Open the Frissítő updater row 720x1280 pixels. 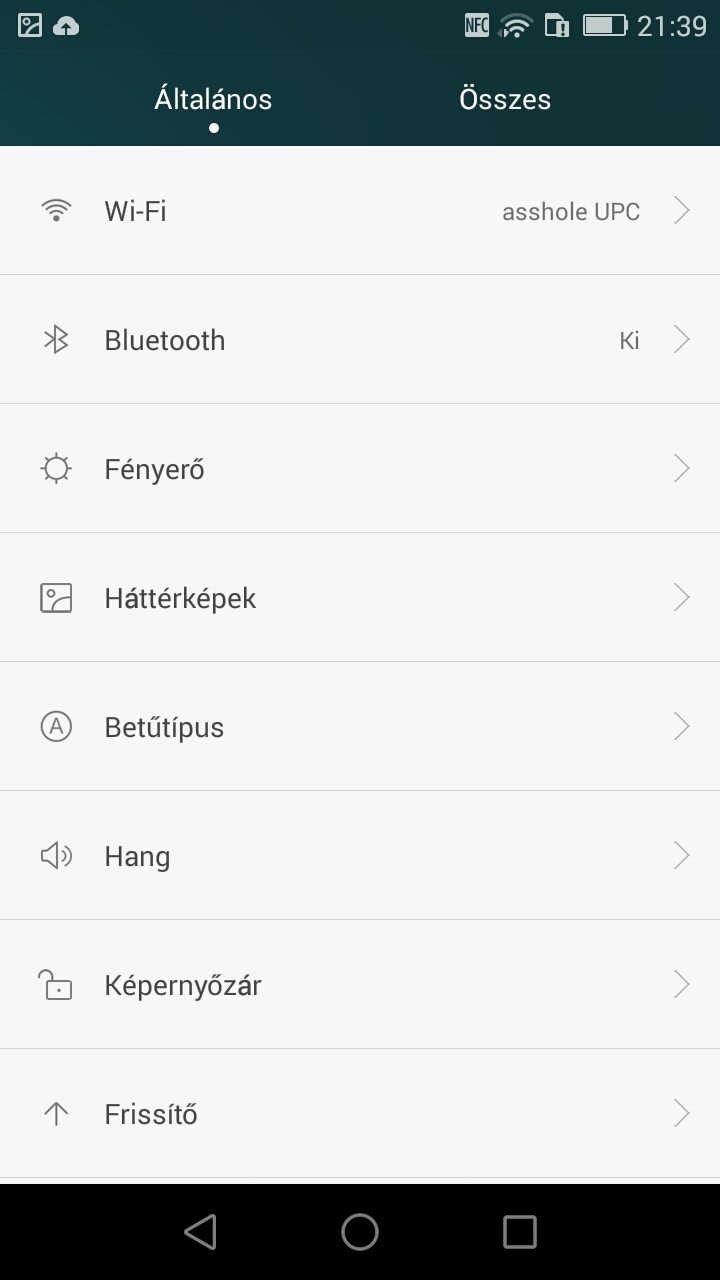pyautogui.click(x=360, y=1114)
